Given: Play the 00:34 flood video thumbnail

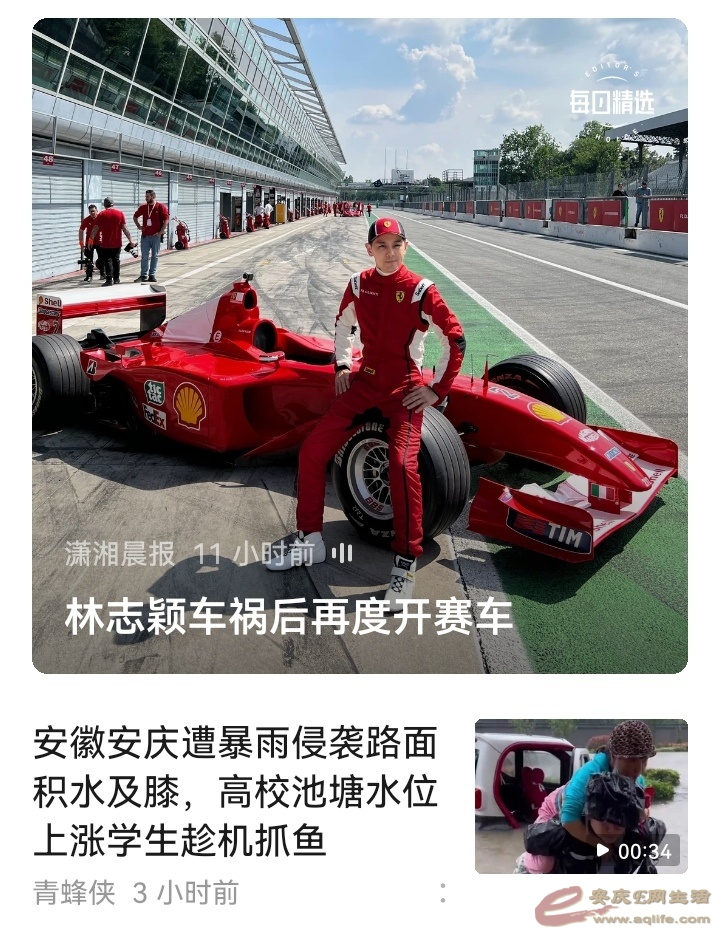Looking at the screenshot, I should [x=581, y=796].
